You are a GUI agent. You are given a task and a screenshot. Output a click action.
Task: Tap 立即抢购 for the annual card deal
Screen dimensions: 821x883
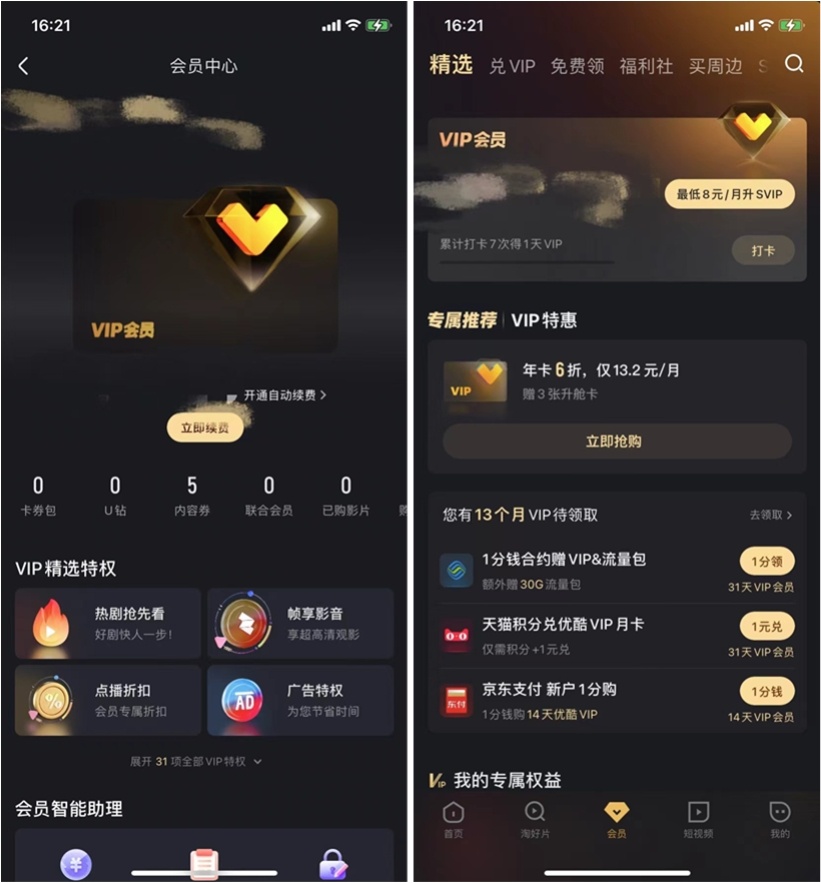616,441
